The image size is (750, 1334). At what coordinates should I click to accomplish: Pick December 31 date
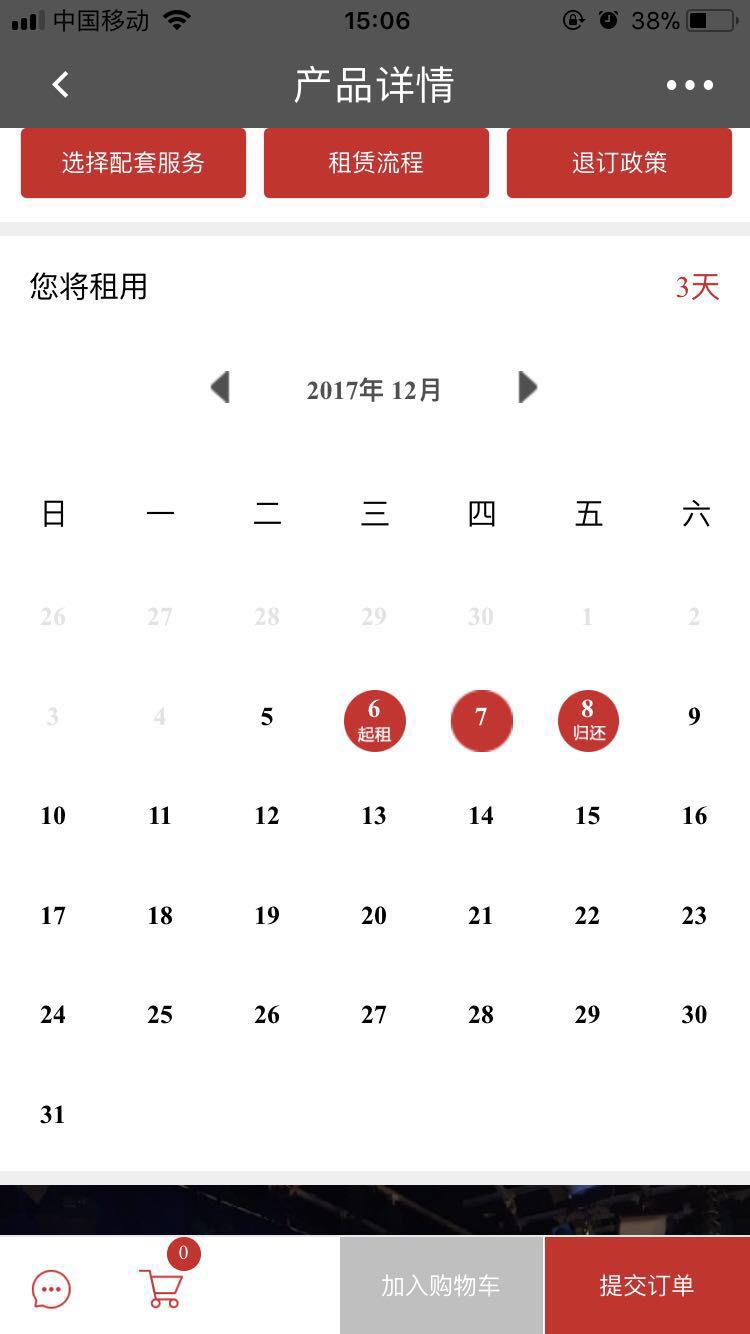53,1114
